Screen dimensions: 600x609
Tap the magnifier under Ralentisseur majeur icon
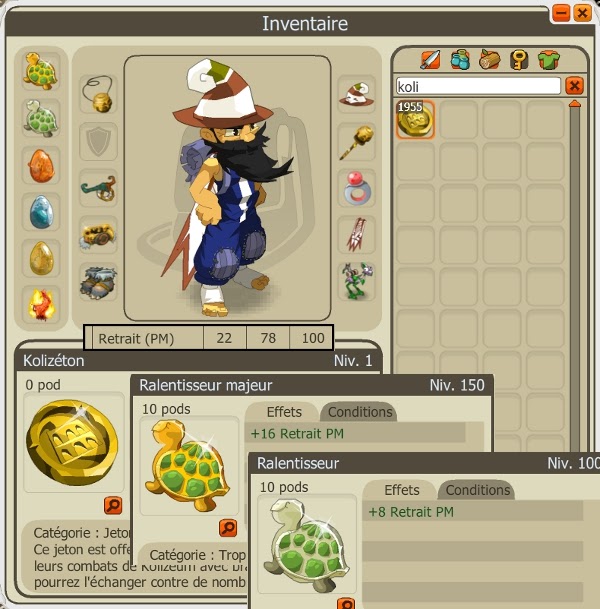[228, 527]
